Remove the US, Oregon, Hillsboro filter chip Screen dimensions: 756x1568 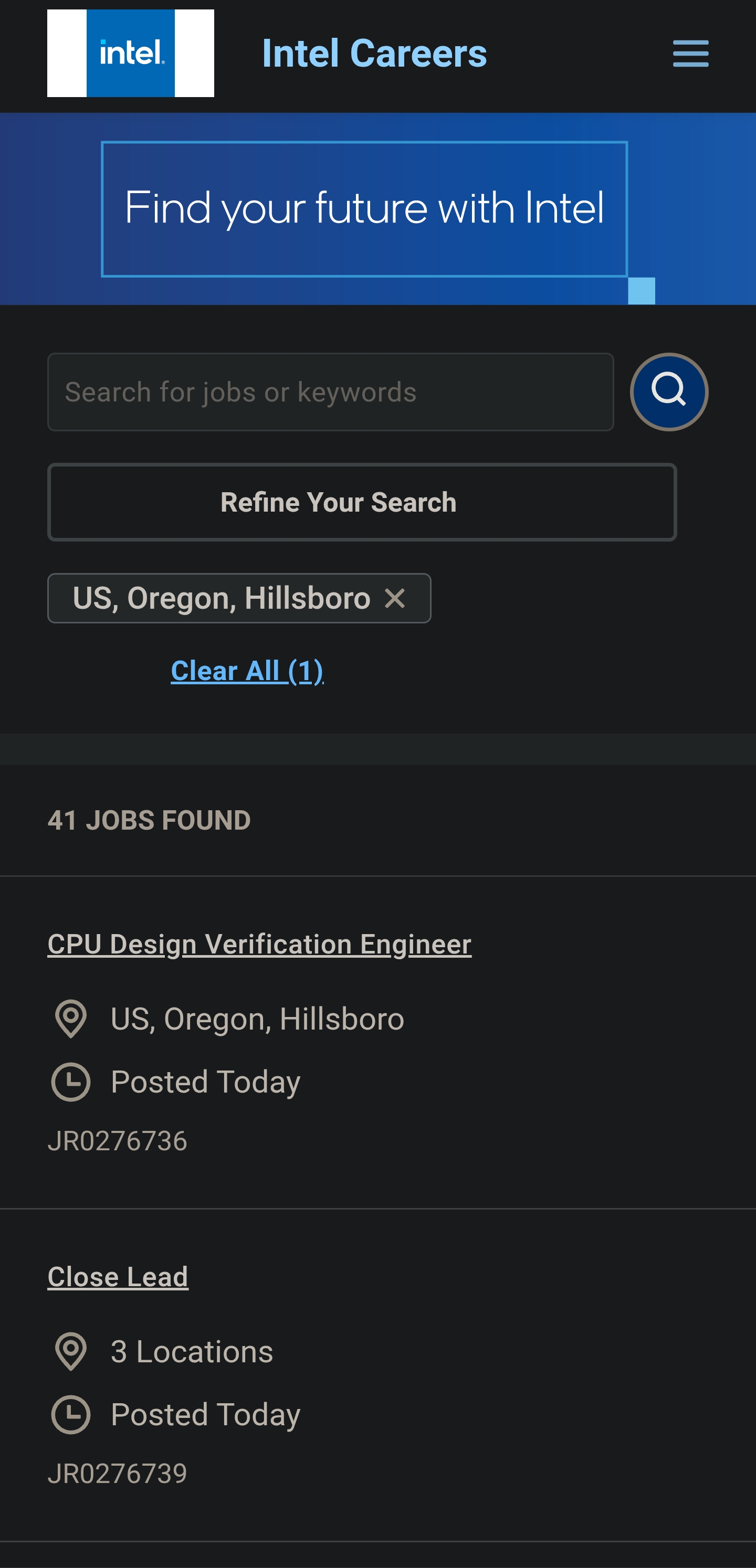[x=395, y=598]
